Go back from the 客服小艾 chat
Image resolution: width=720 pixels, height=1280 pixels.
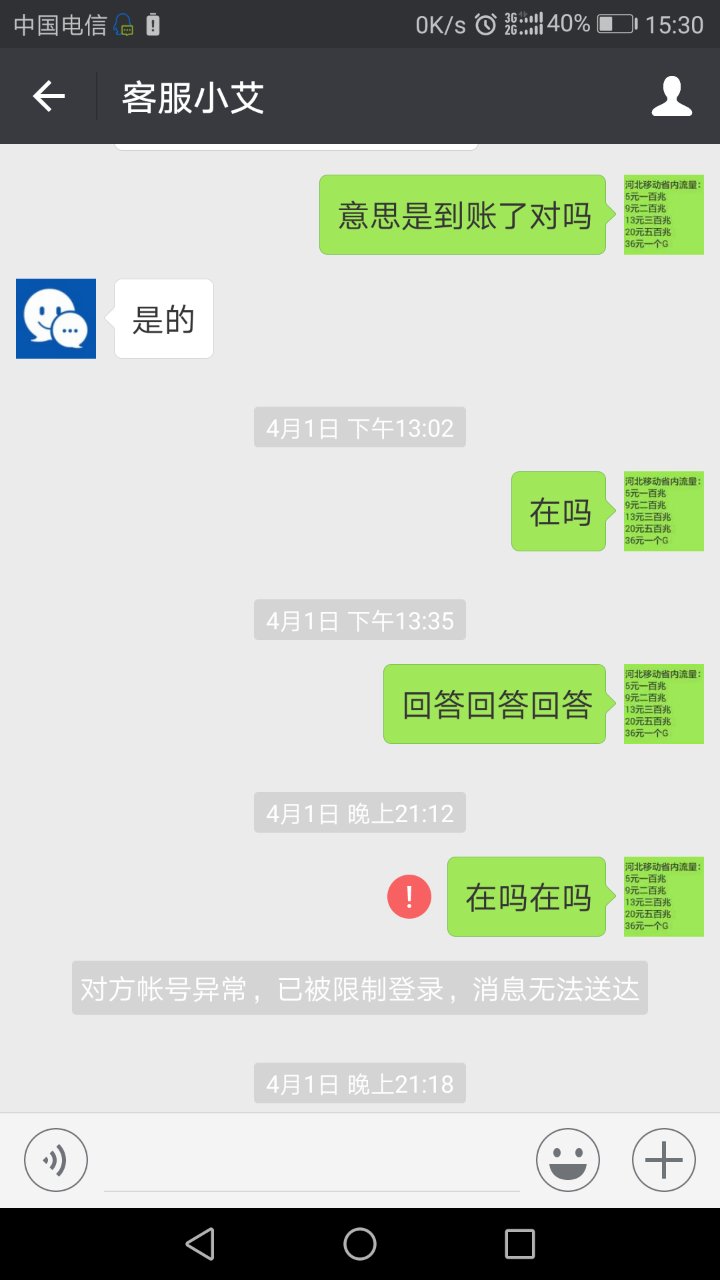(48, 97)
